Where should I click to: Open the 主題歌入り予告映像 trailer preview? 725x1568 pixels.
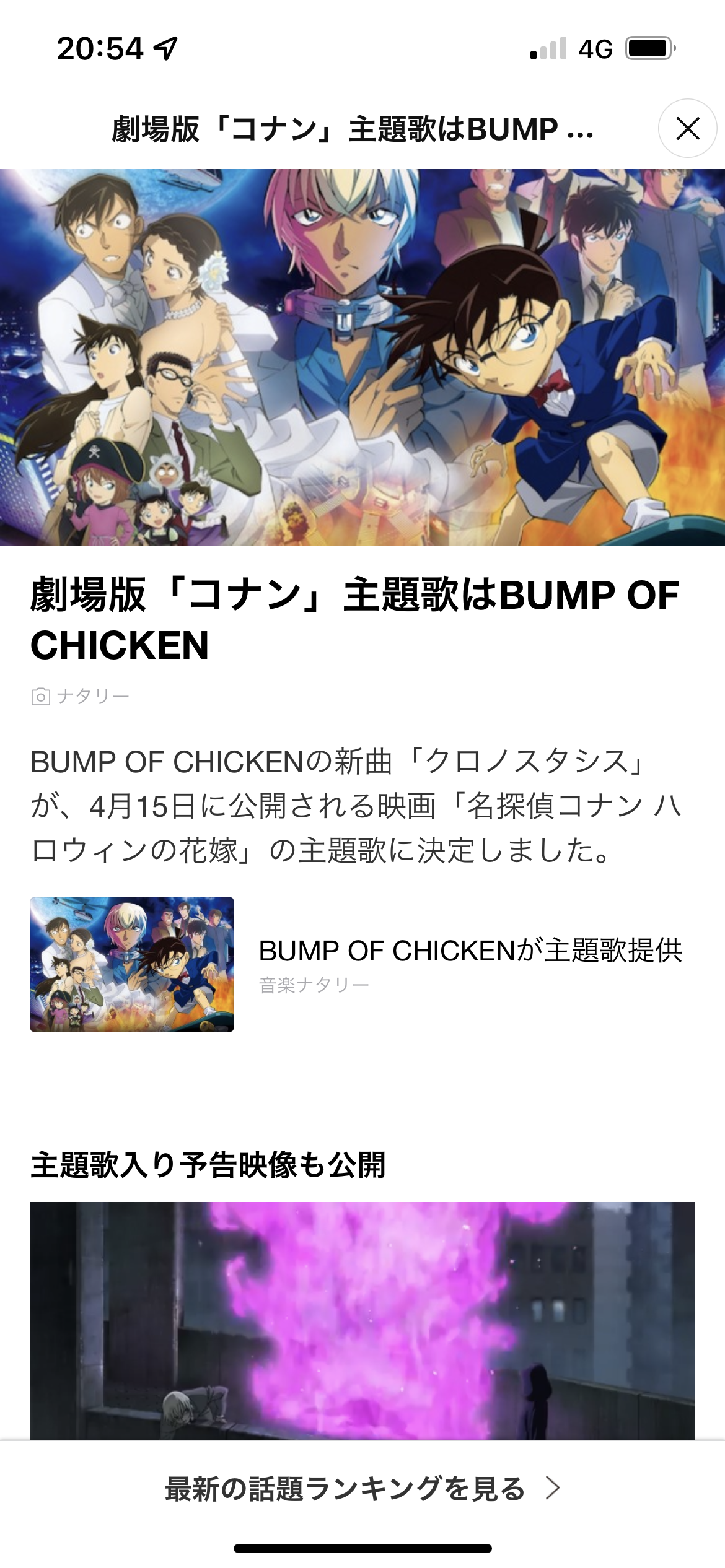click(x=362, y=1320)
